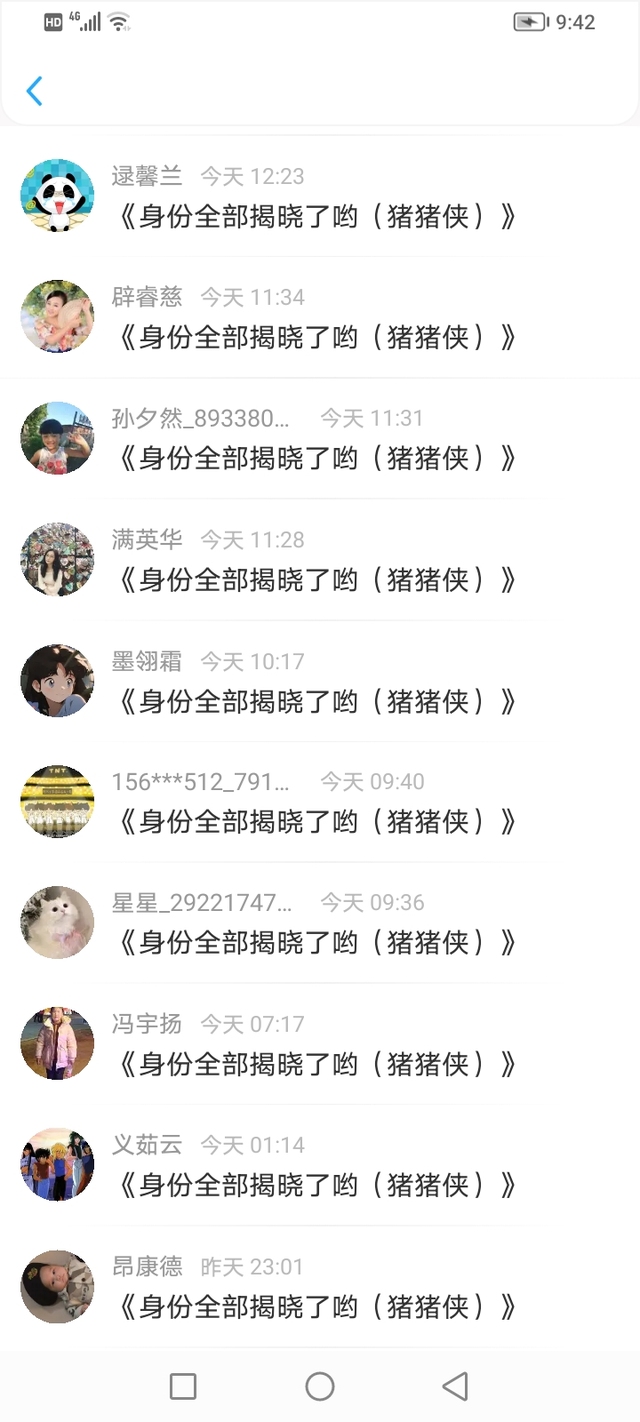Select the row by 昂康德

[318, 1288]
